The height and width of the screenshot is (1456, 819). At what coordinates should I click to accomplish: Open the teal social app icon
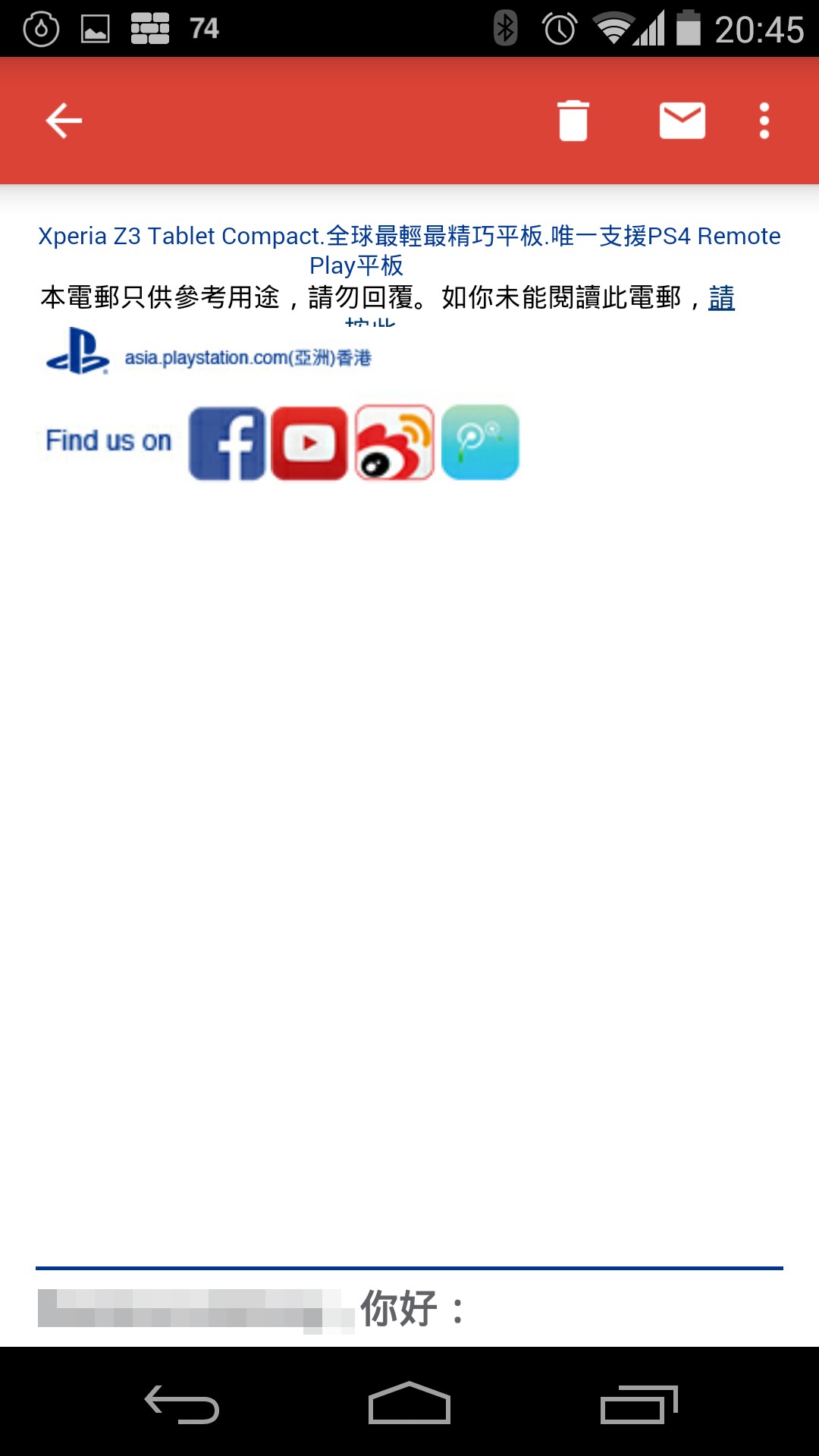[x=480, y=443]
